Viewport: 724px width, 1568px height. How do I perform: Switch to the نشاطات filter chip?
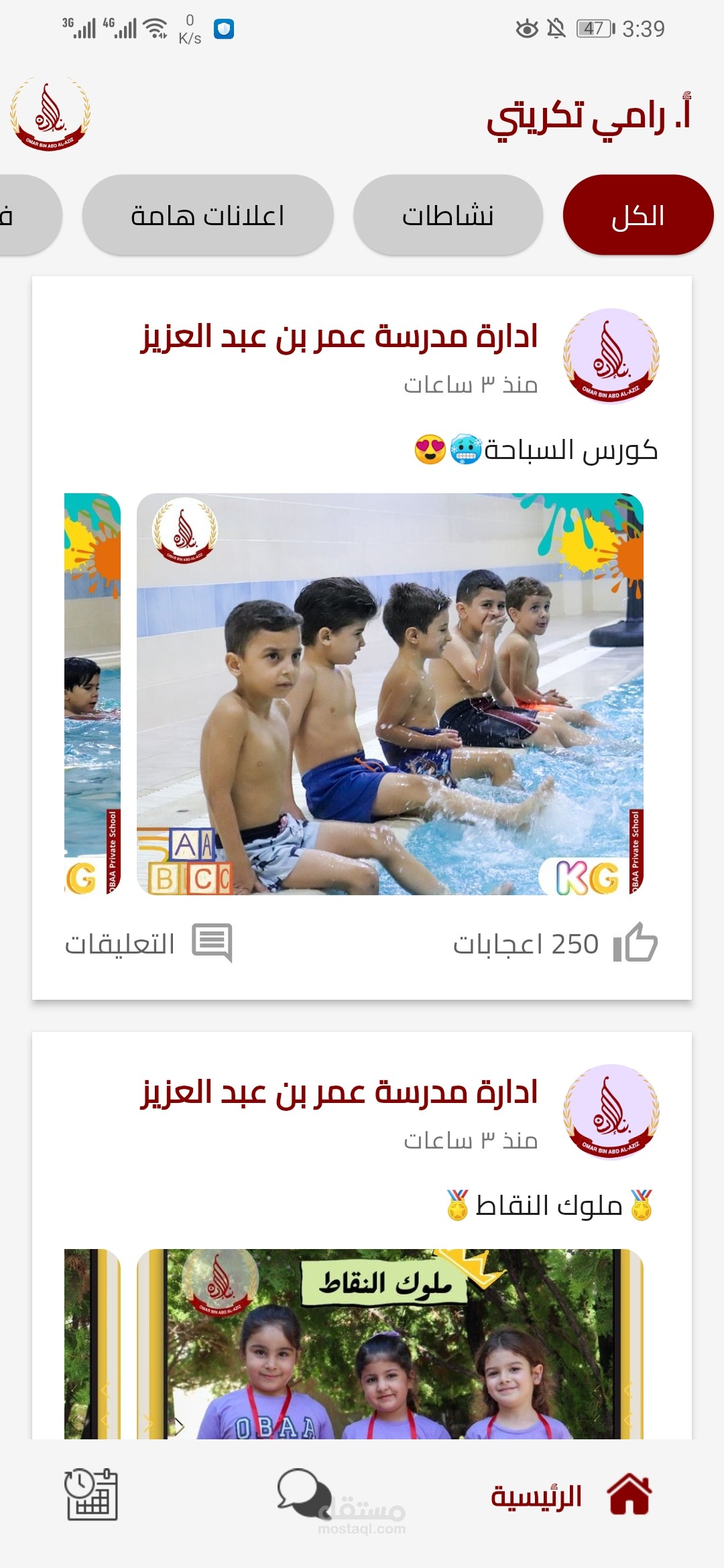[448, 215]
